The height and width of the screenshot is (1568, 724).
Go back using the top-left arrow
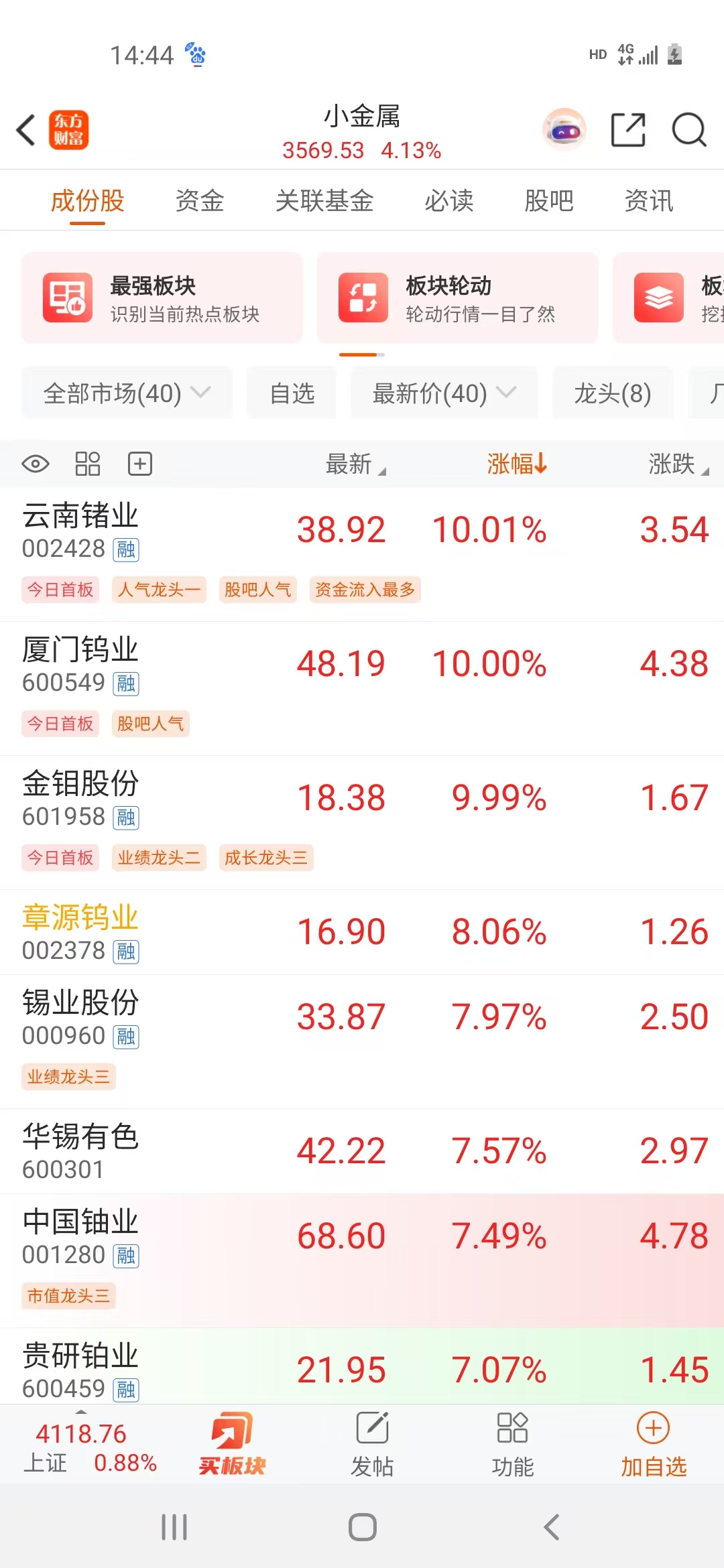coord(27,129)
